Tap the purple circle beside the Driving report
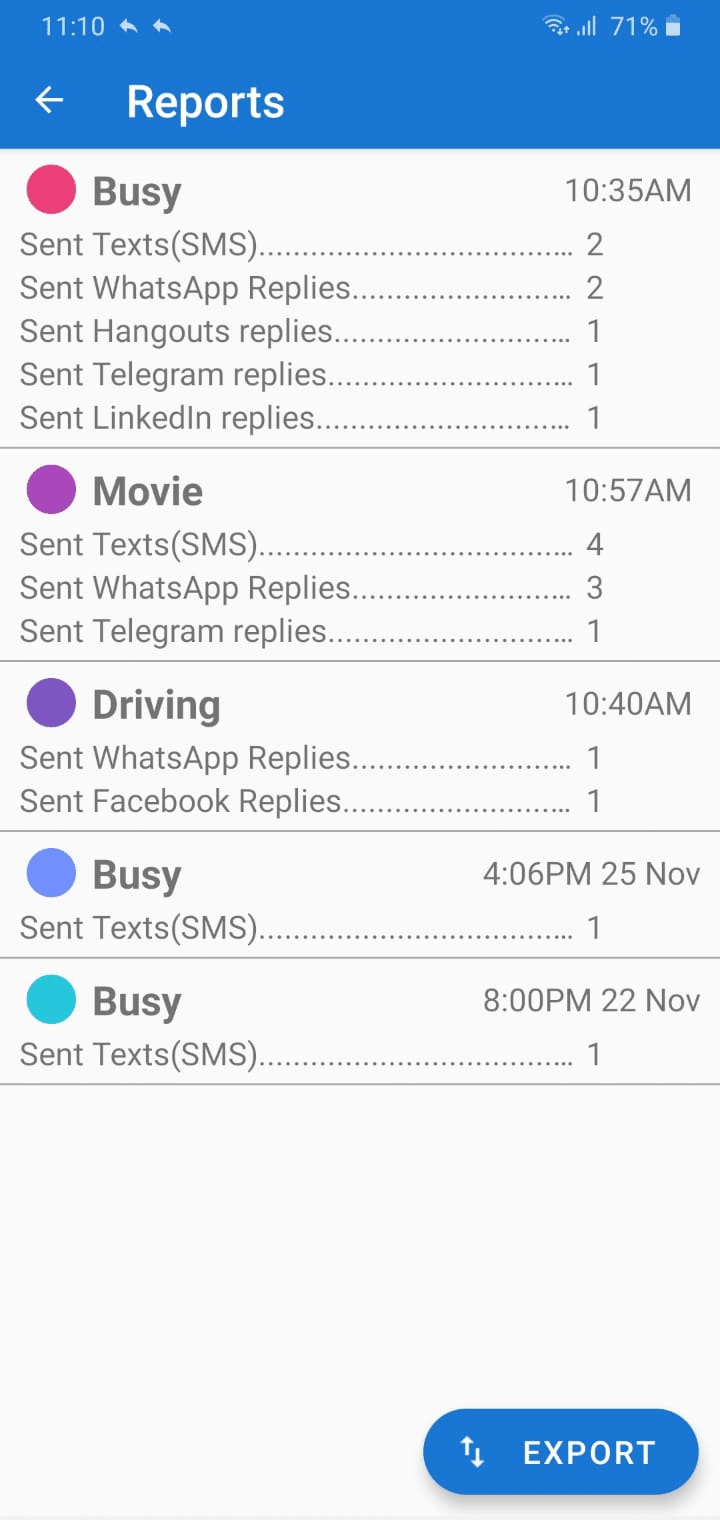This screenshot has width=720, height=1520. (50, 702)
